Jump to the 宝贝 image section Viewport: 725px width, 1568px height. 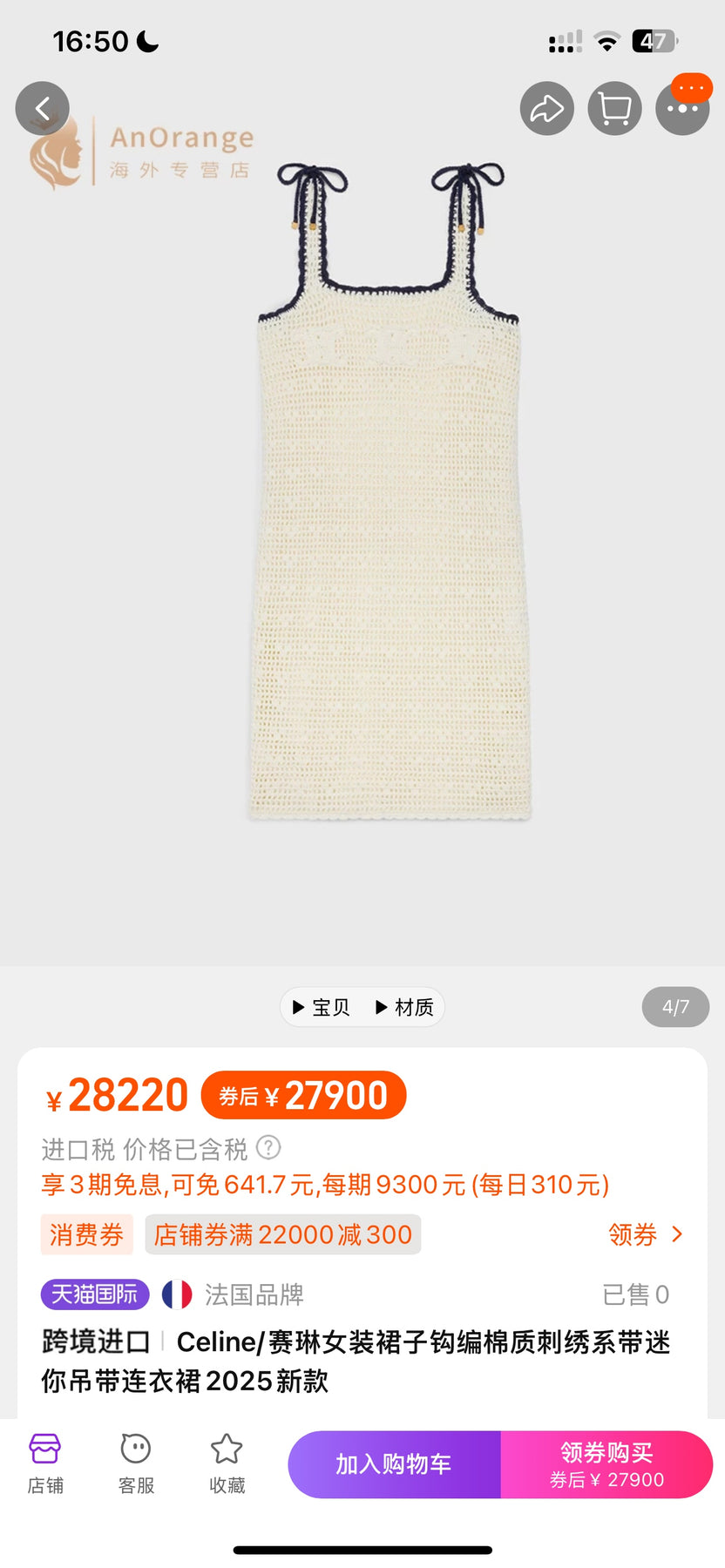pyautogui.click(x=322, y=1007)
